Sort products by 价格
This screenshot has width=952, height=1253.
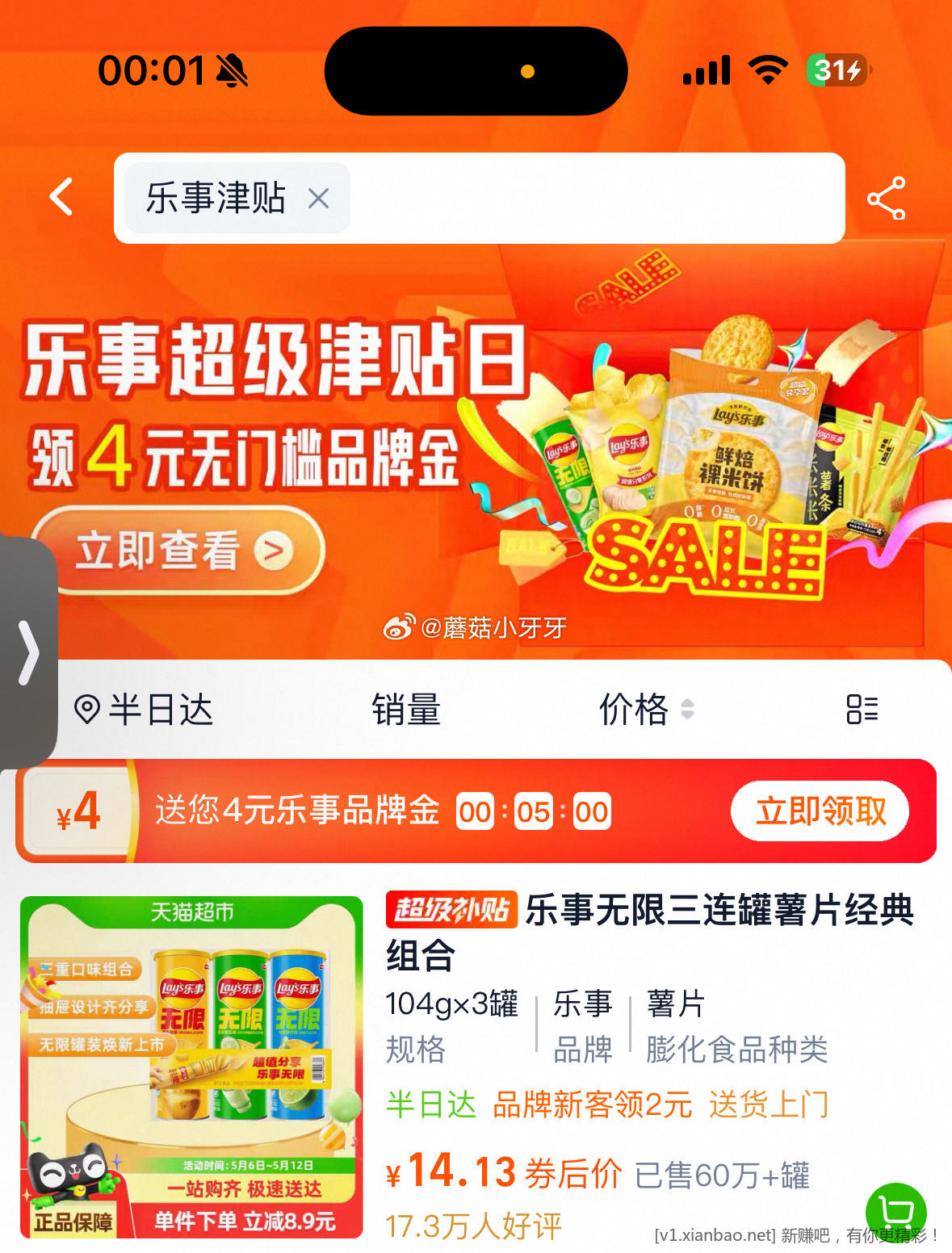[x=645, y=710]
